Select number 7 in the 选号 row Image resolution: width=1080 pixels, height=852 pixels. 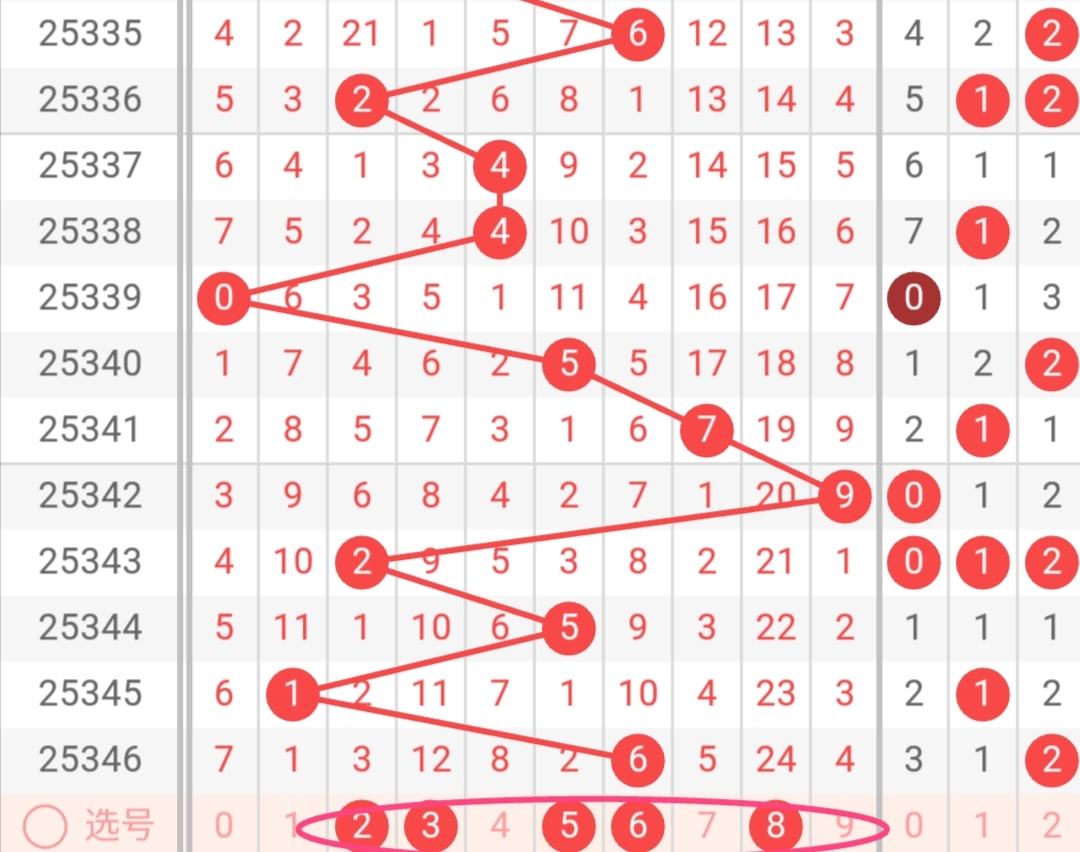(707, 826)
